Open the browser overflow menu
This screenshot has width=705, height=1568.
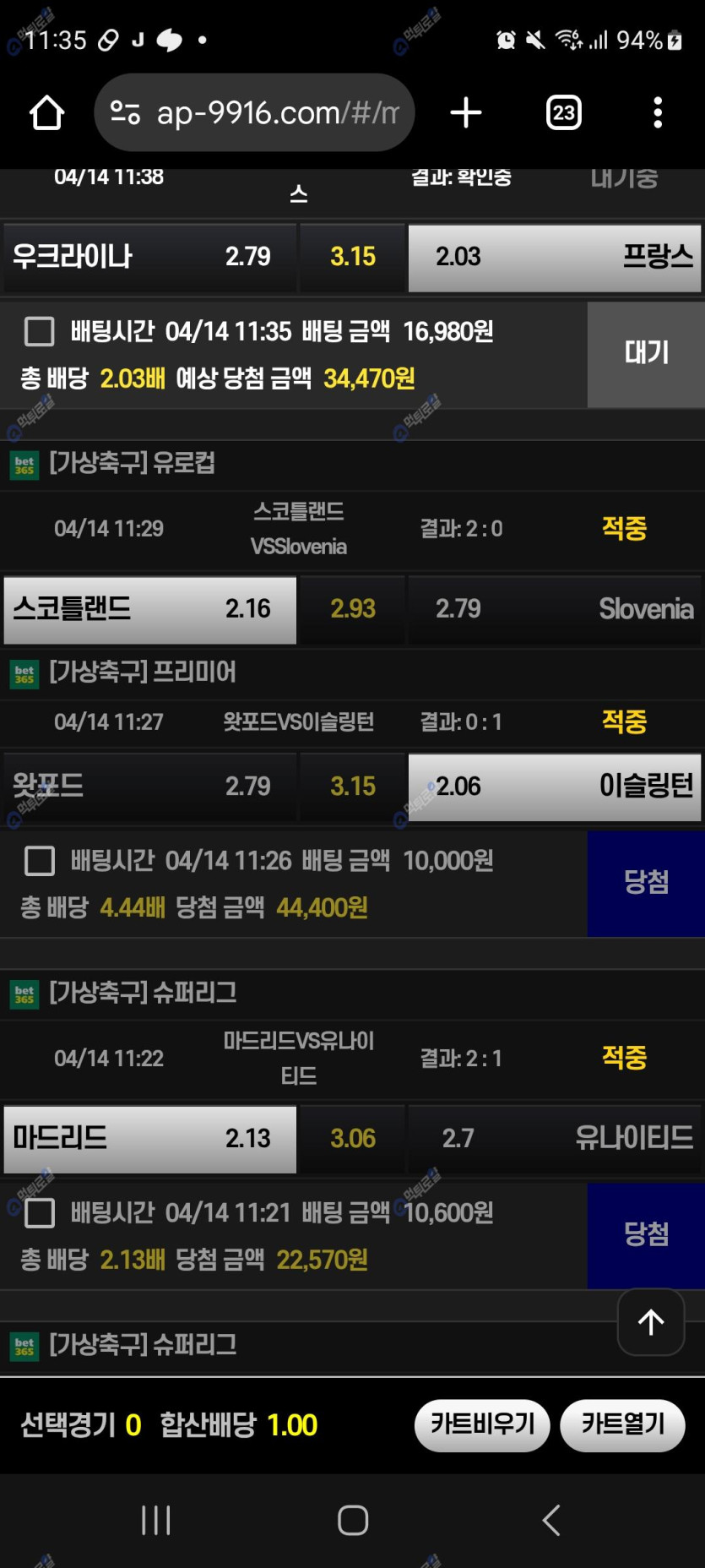(x=658, y=113)
